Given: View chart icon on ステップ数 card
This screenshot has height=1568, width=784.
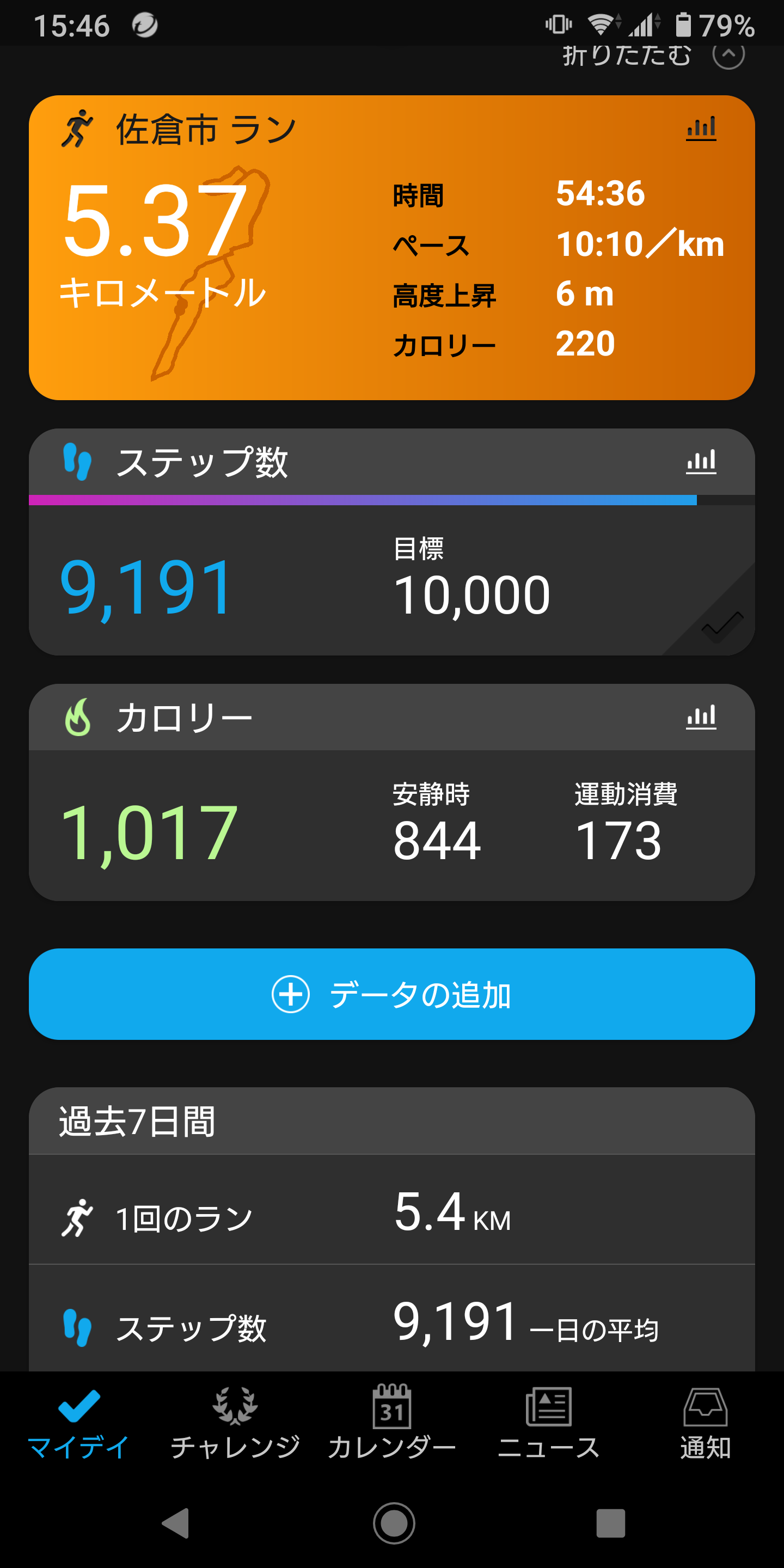Looking at the screenshot, I should coord(701,462).
